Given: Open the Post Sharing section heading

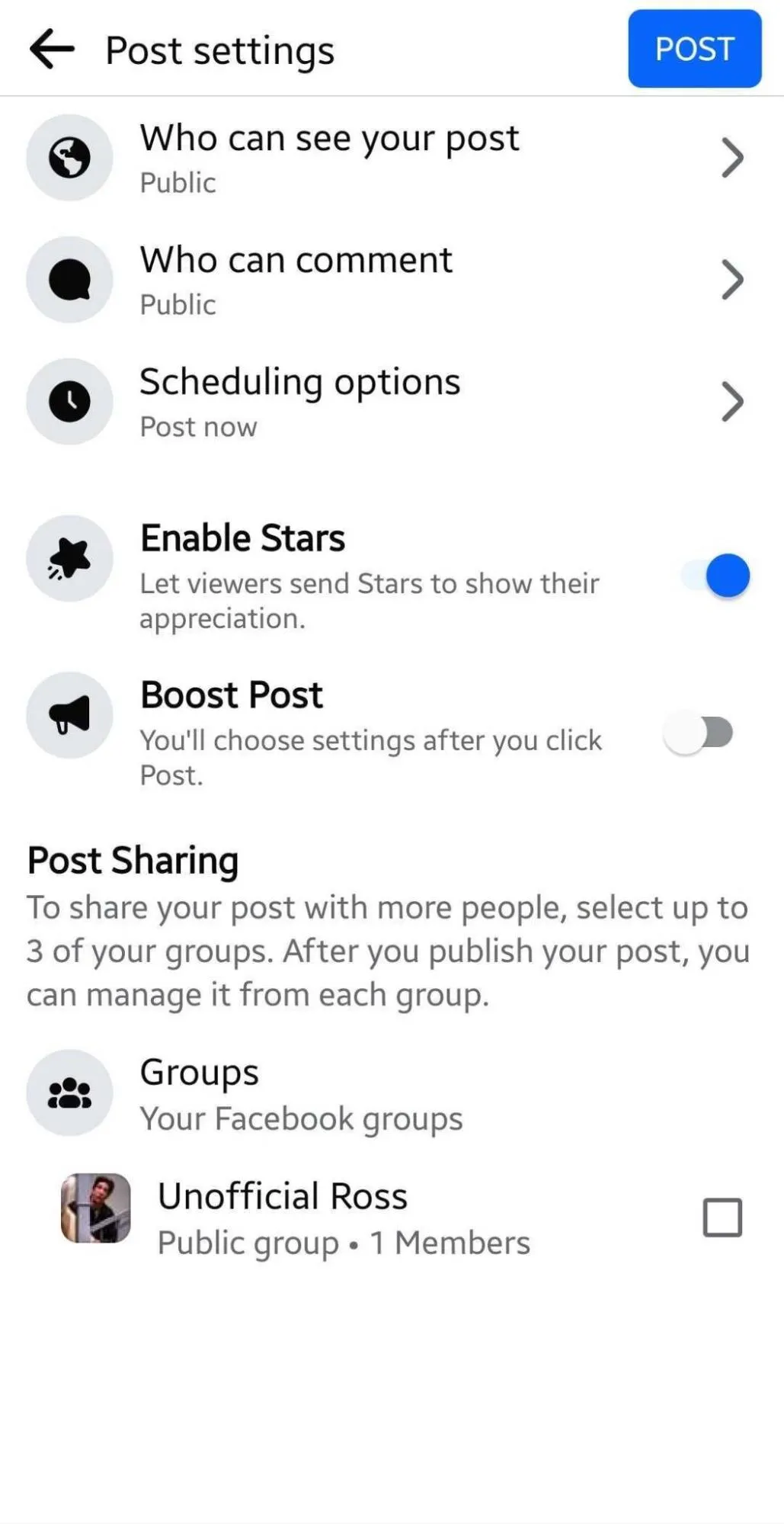Looking at the screenshot, I should [133, 860].
